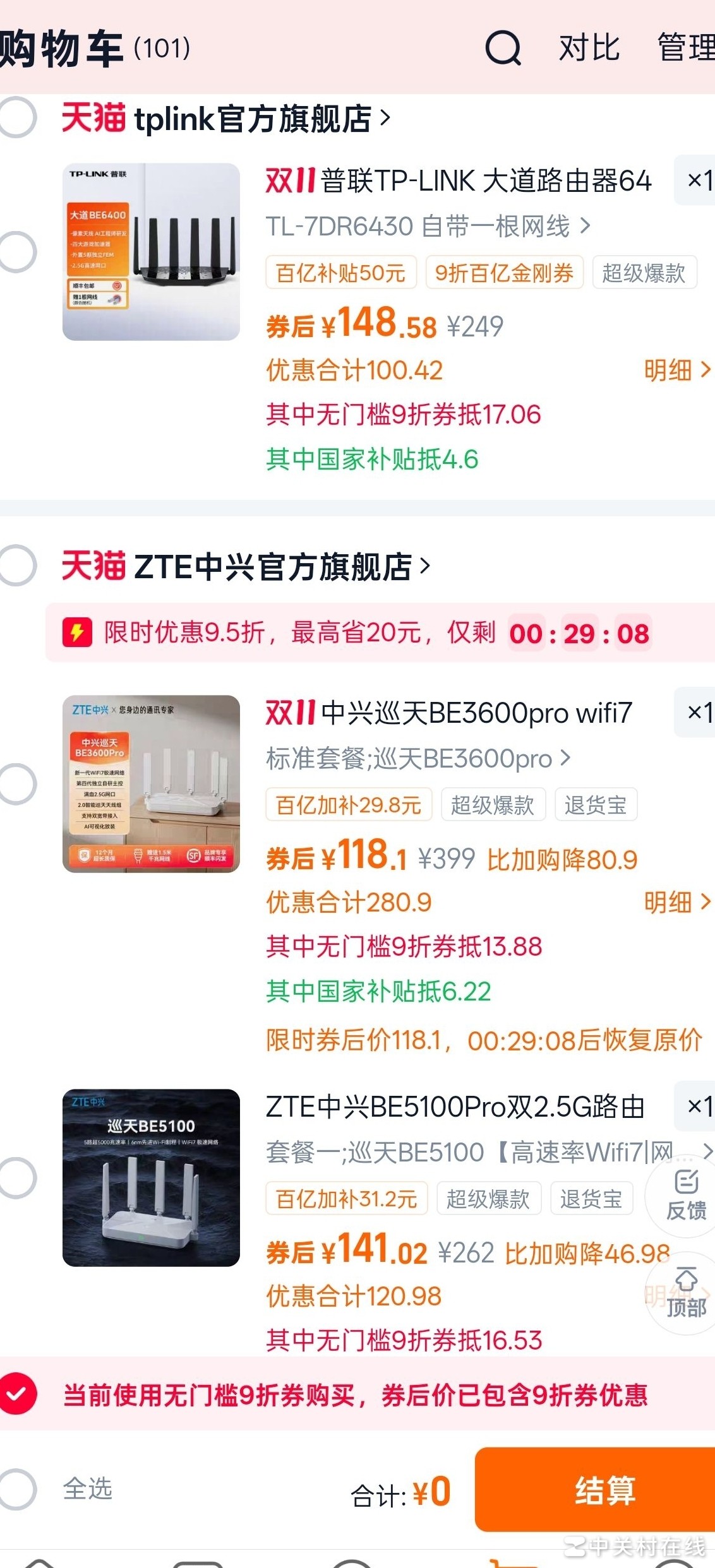The image size is (715, 1568).
Task: Change the TL-7DR6430 variant option
Action: pos(427,227)
